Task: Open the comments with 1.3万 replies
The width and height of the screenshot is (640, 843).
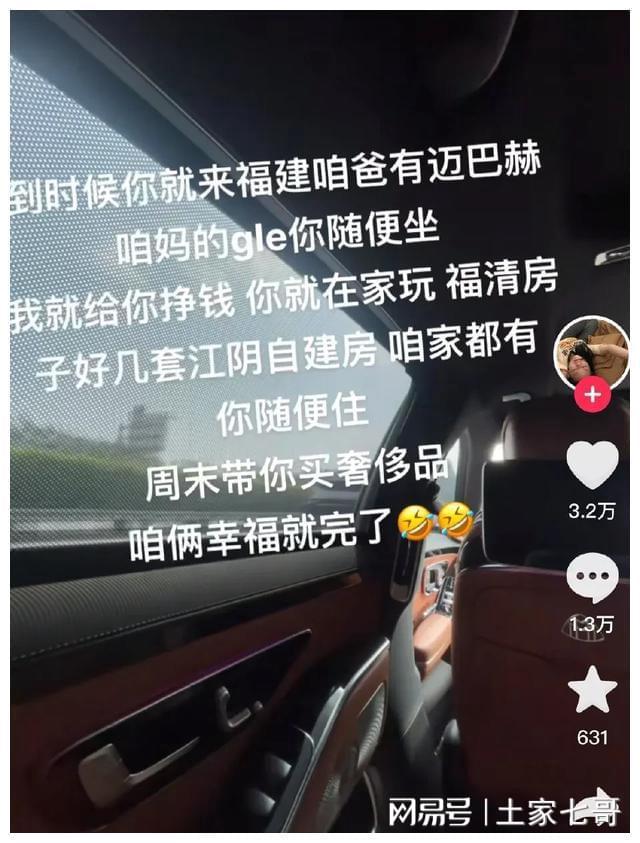Action: point(592,579)
